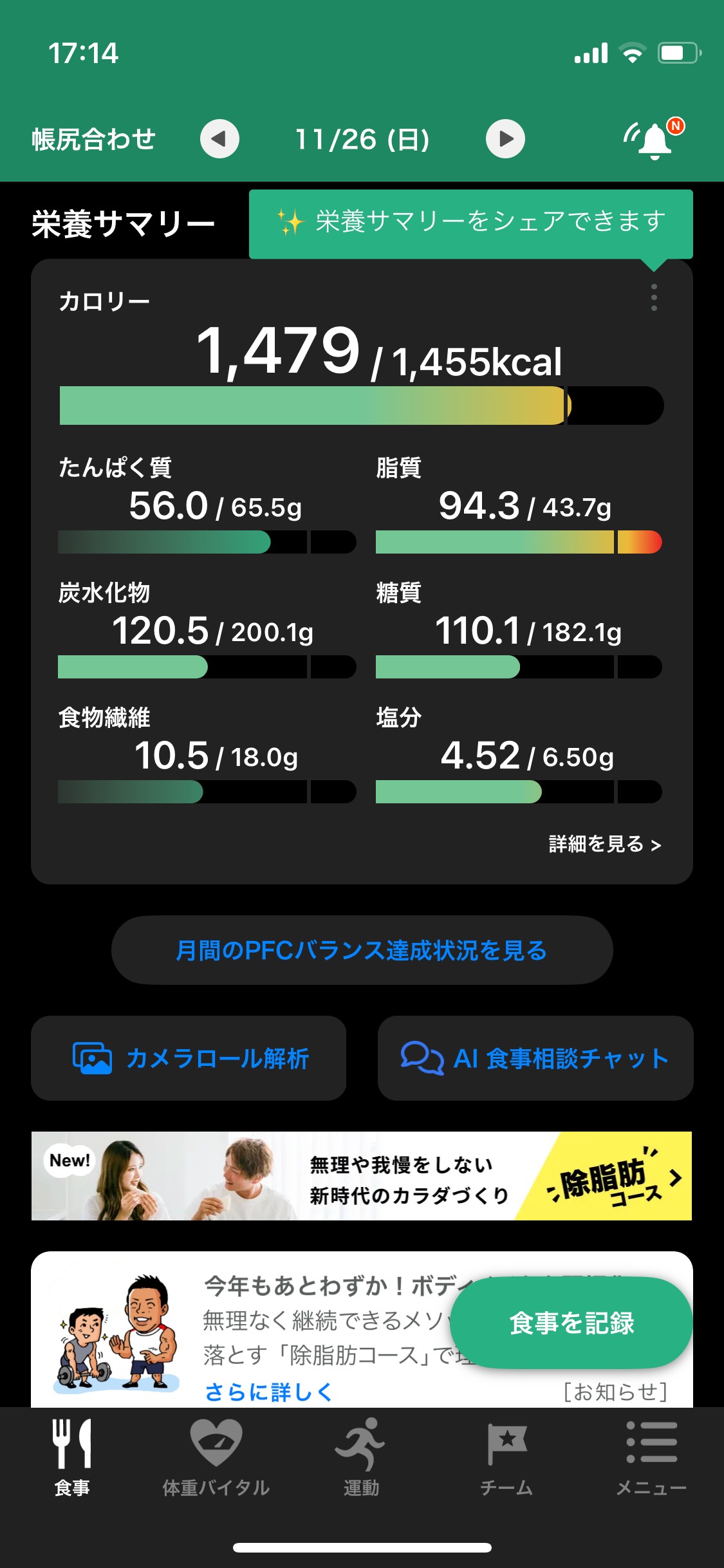
Task: Open カメラロール解析
Action: [x=189, y=1058]
